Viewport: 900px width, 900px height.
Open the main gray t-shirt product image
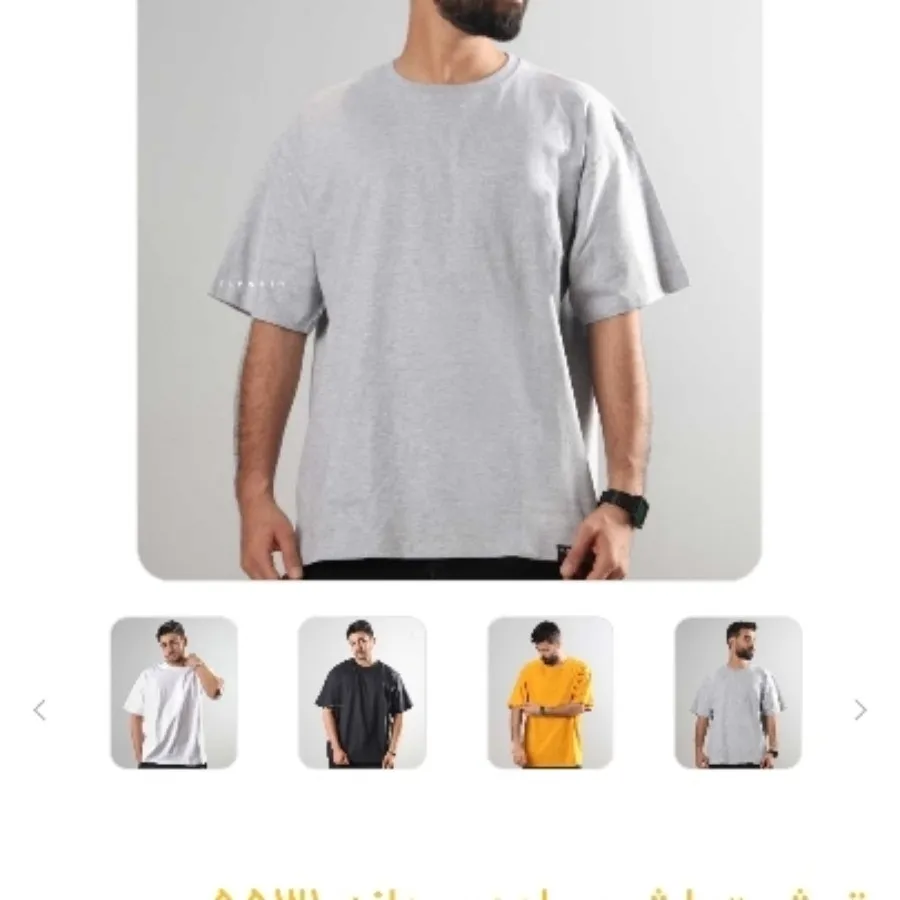click(x=450, y=290)
